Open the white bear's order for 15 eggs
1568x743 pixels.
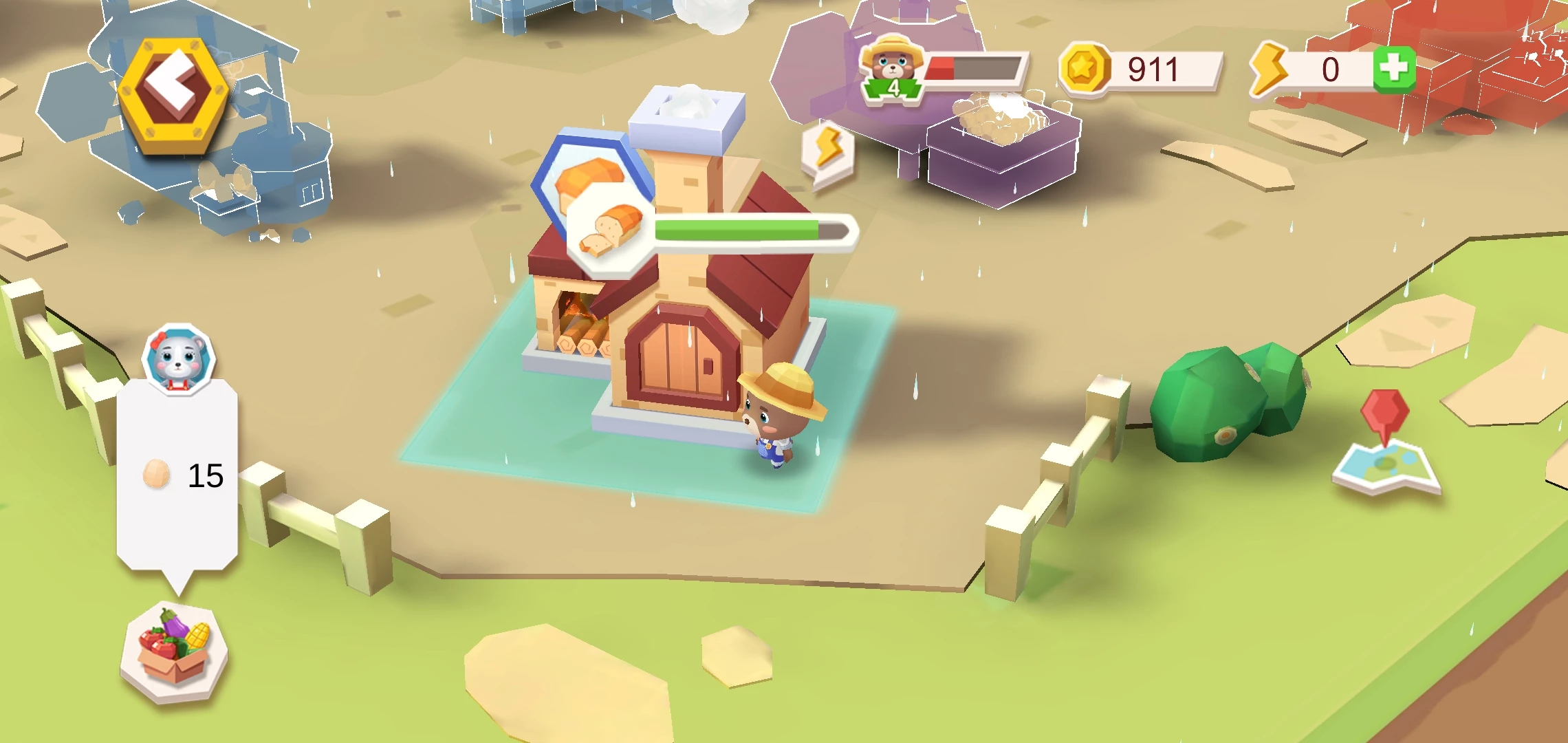click(x=177, y=473)
